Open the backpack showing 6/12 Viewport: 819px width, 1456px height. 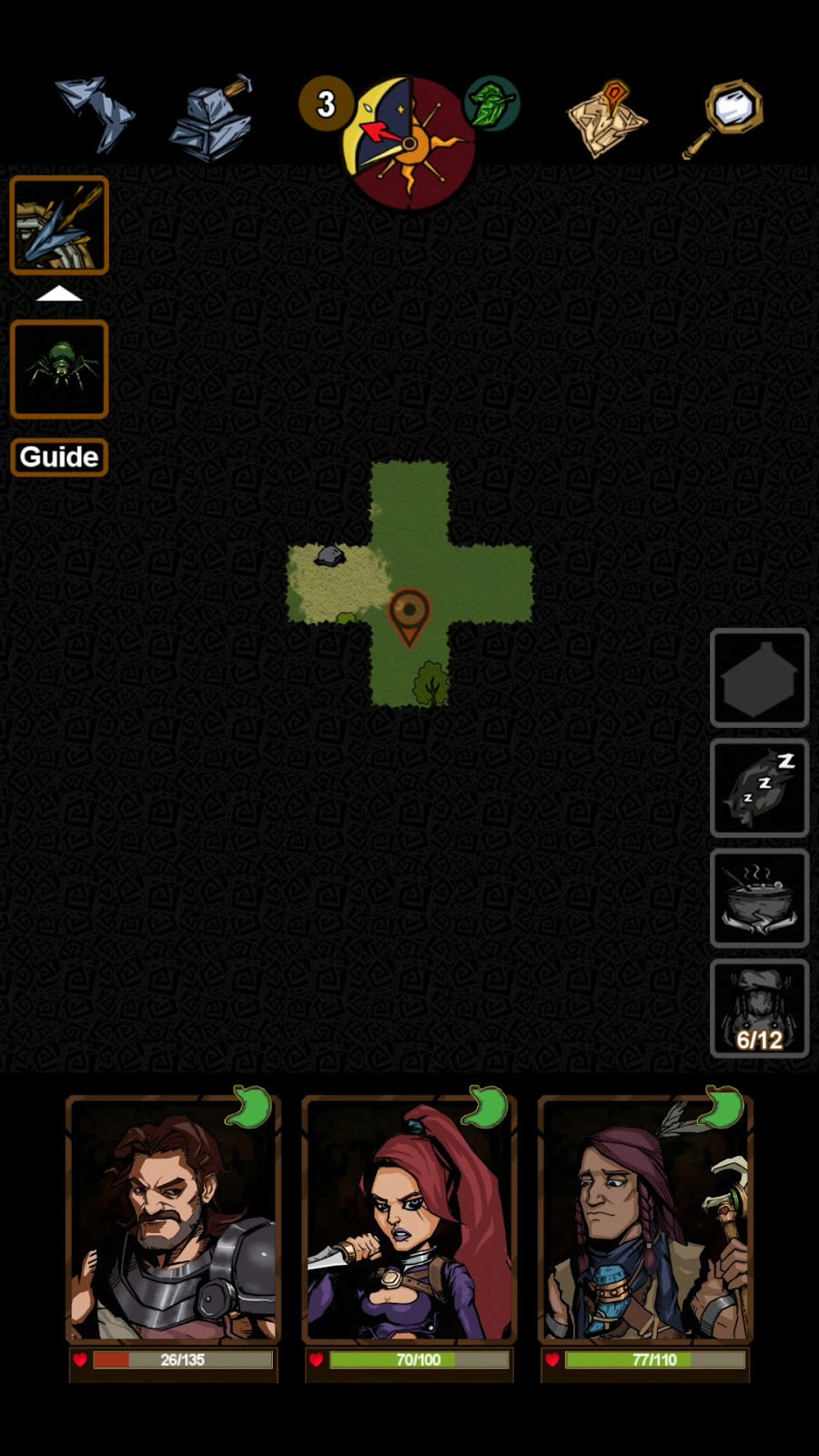759,1008
